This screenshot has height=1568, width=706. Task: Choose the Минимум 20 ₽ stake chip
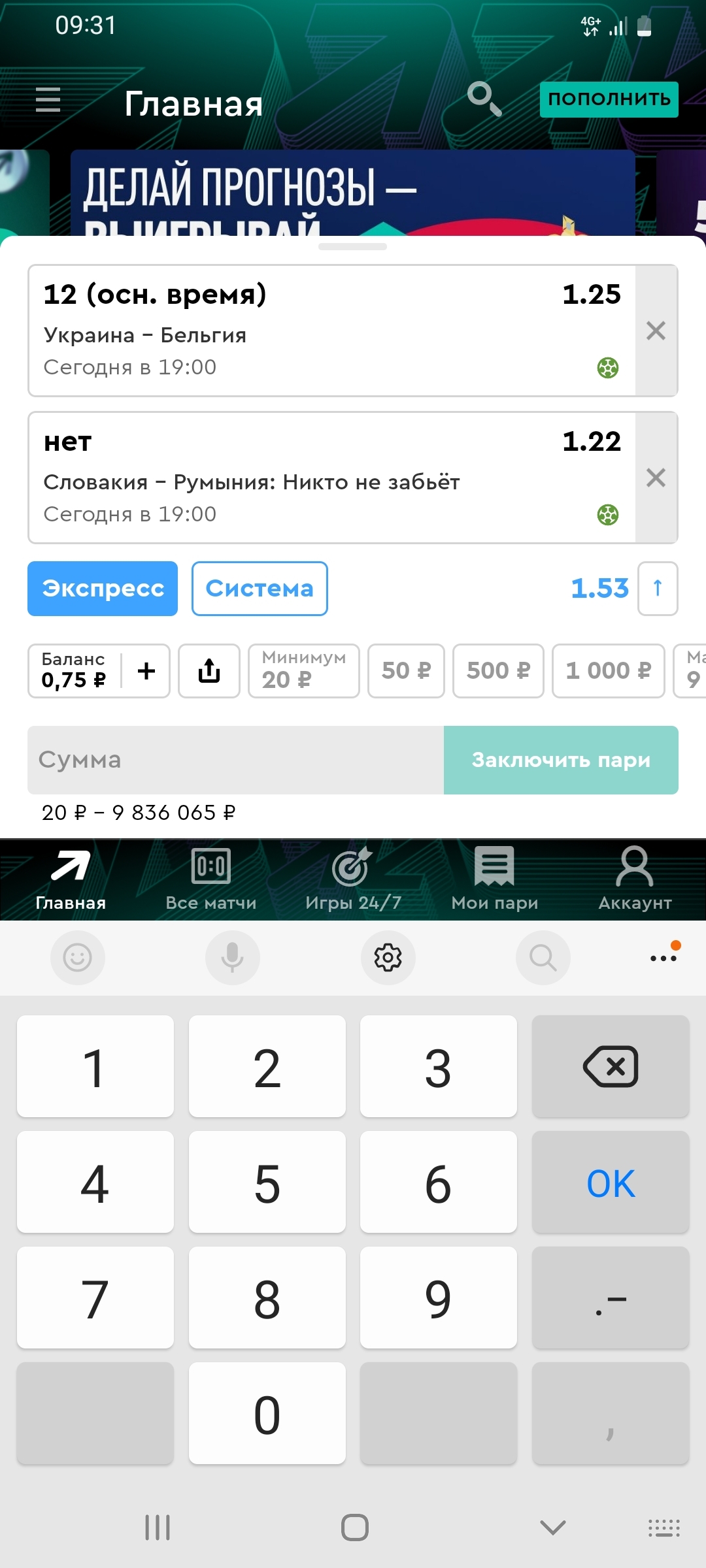[x=303, y=671]
